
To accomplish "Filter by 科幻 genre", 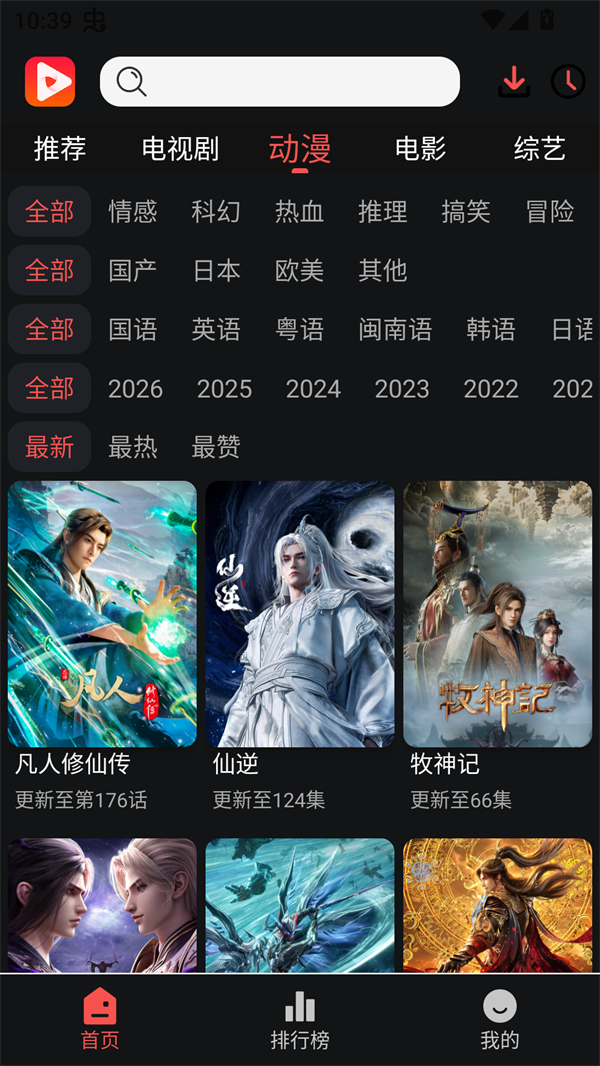I will pos(216,211).
